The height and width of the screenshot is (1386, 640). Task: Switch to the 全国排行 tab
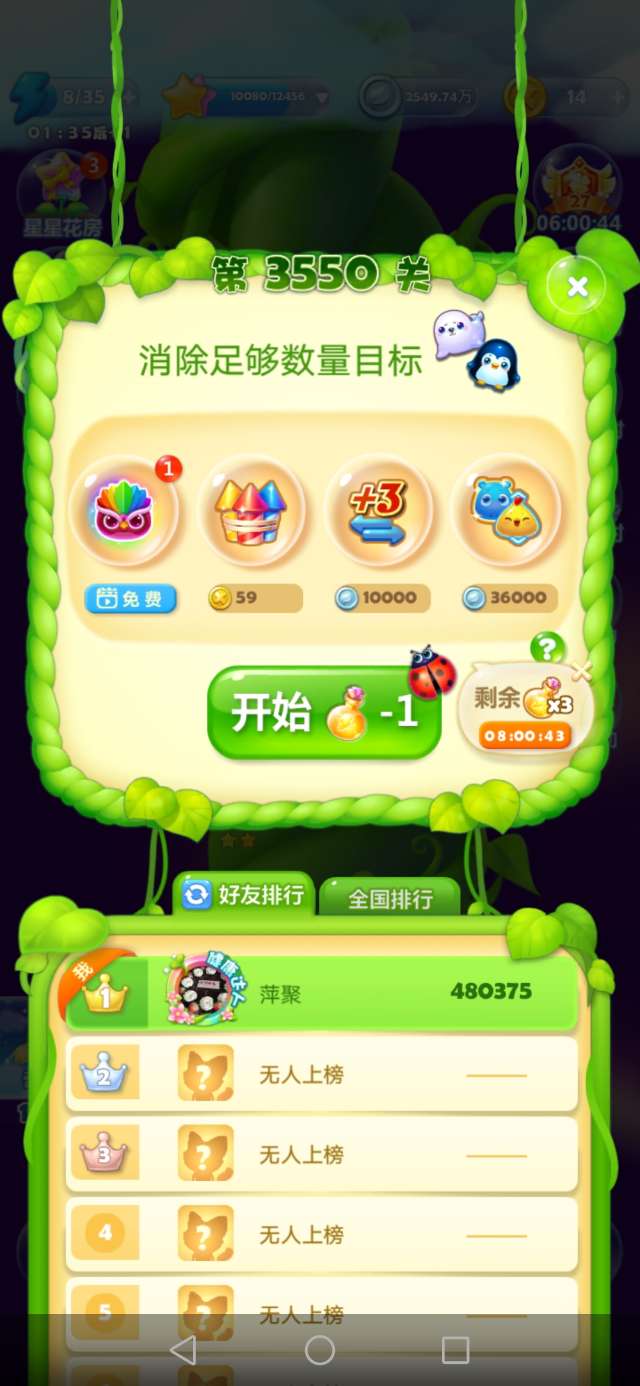pos(390,899)
